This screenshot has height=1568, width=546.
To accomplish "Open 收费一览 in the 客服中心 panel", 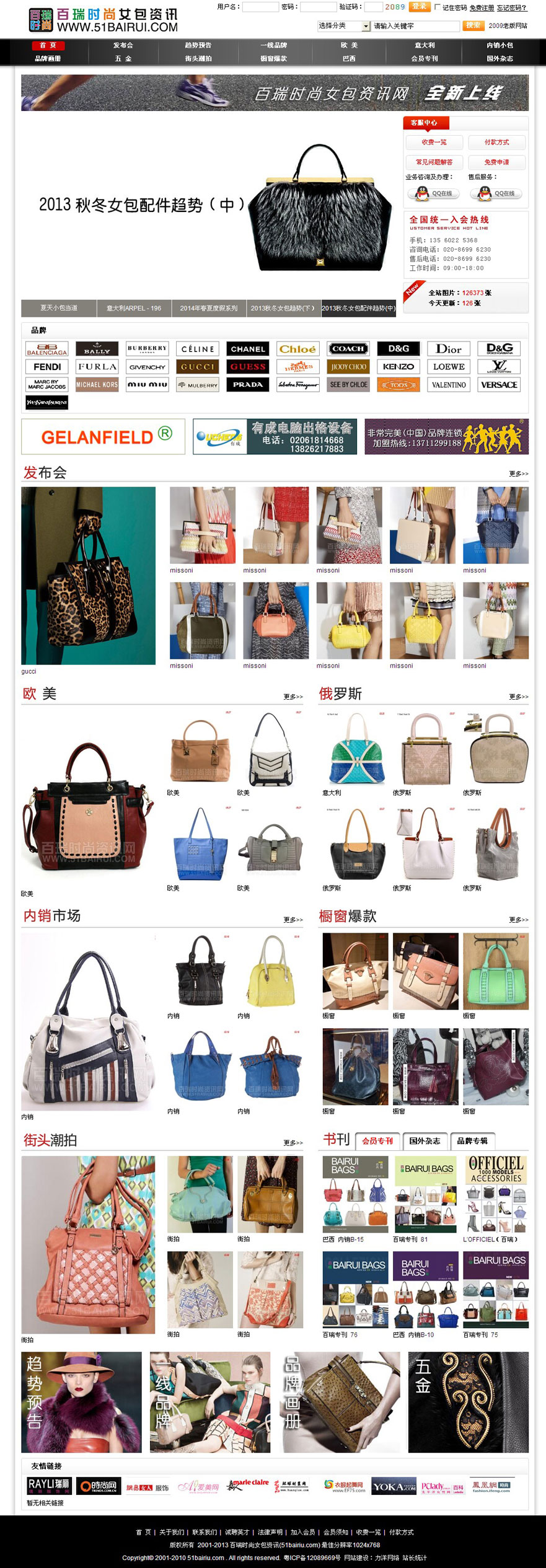I will click(434, 143).
